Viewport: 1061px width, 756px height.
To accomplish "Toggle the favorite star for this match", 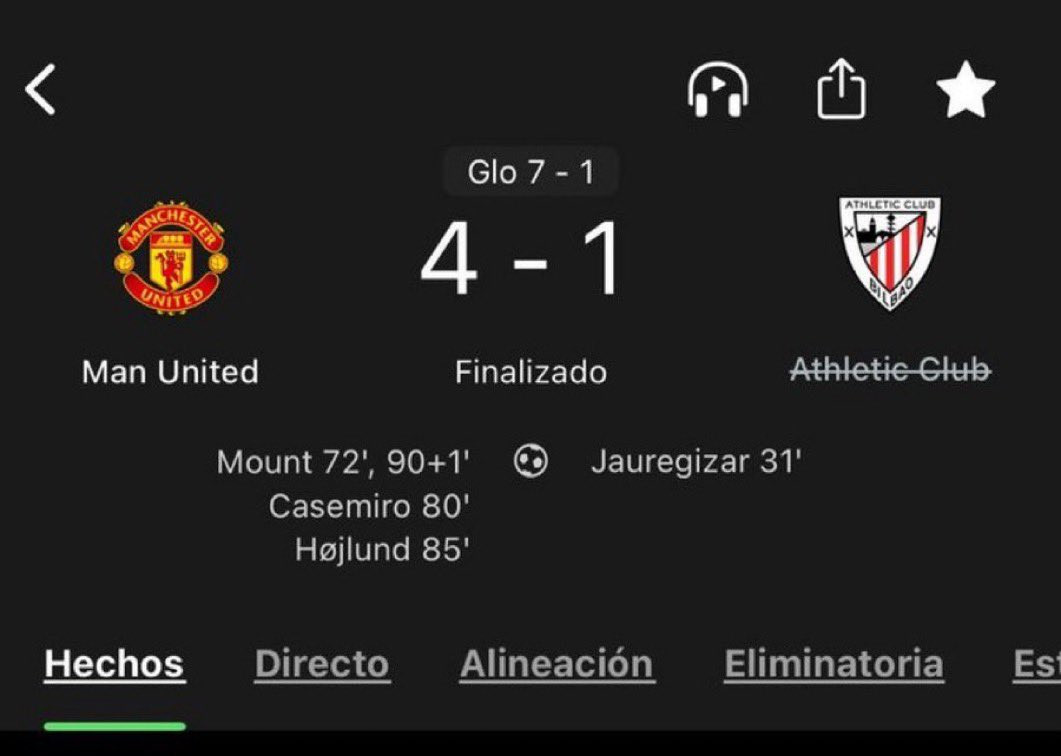I will point(965,91).
